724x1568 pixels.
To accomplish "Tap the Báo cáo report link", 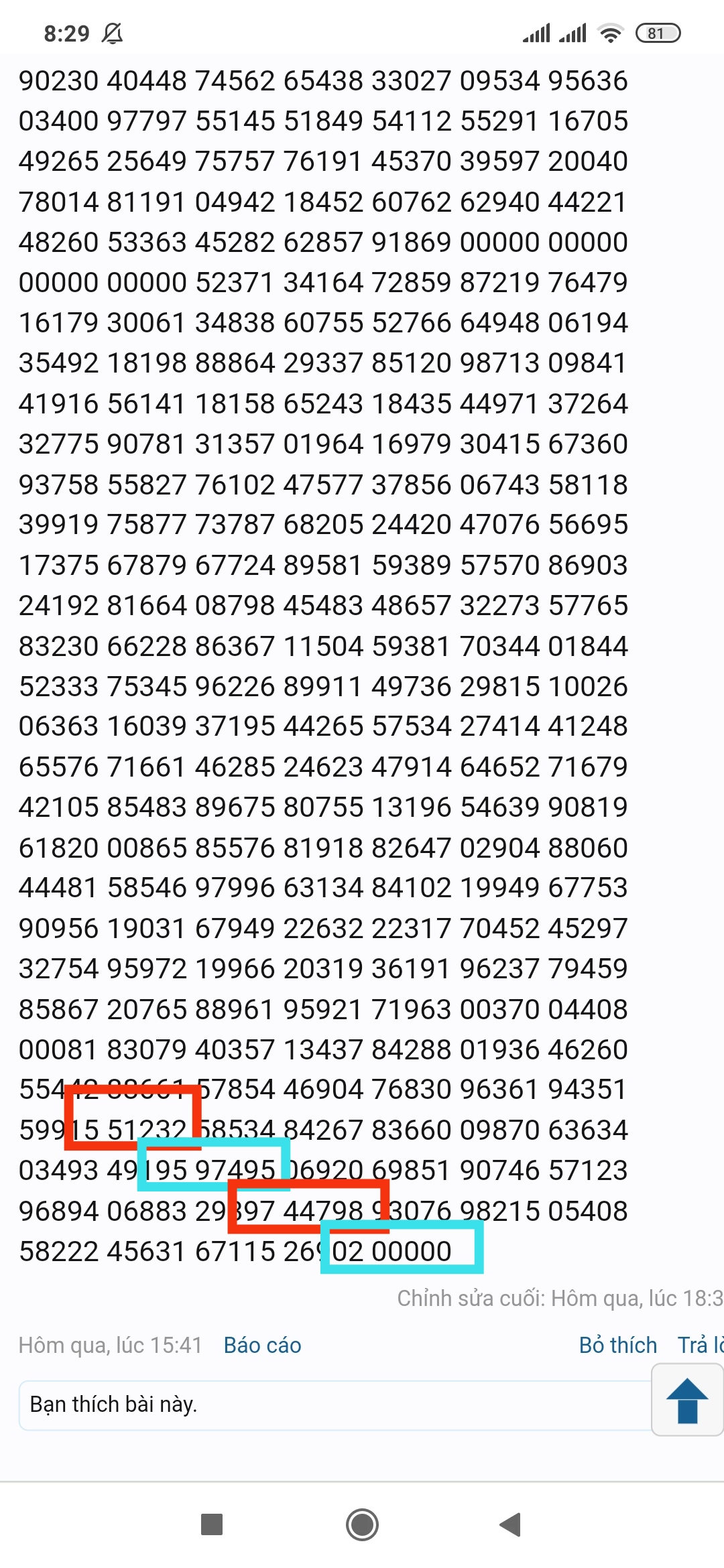I will pyautogui.click(x=262, y=1345).
